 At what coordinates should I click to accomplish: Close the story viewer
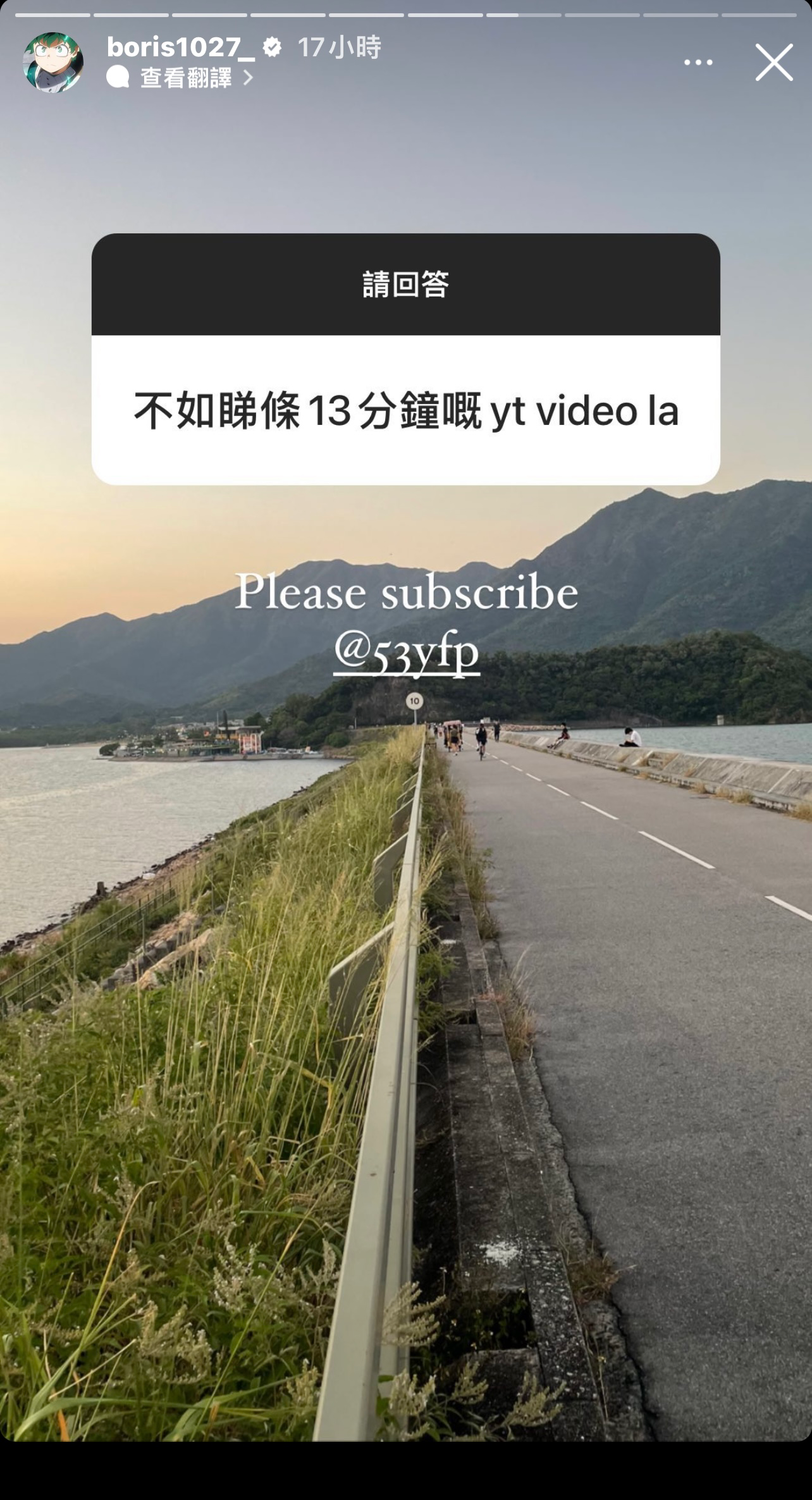774,63
